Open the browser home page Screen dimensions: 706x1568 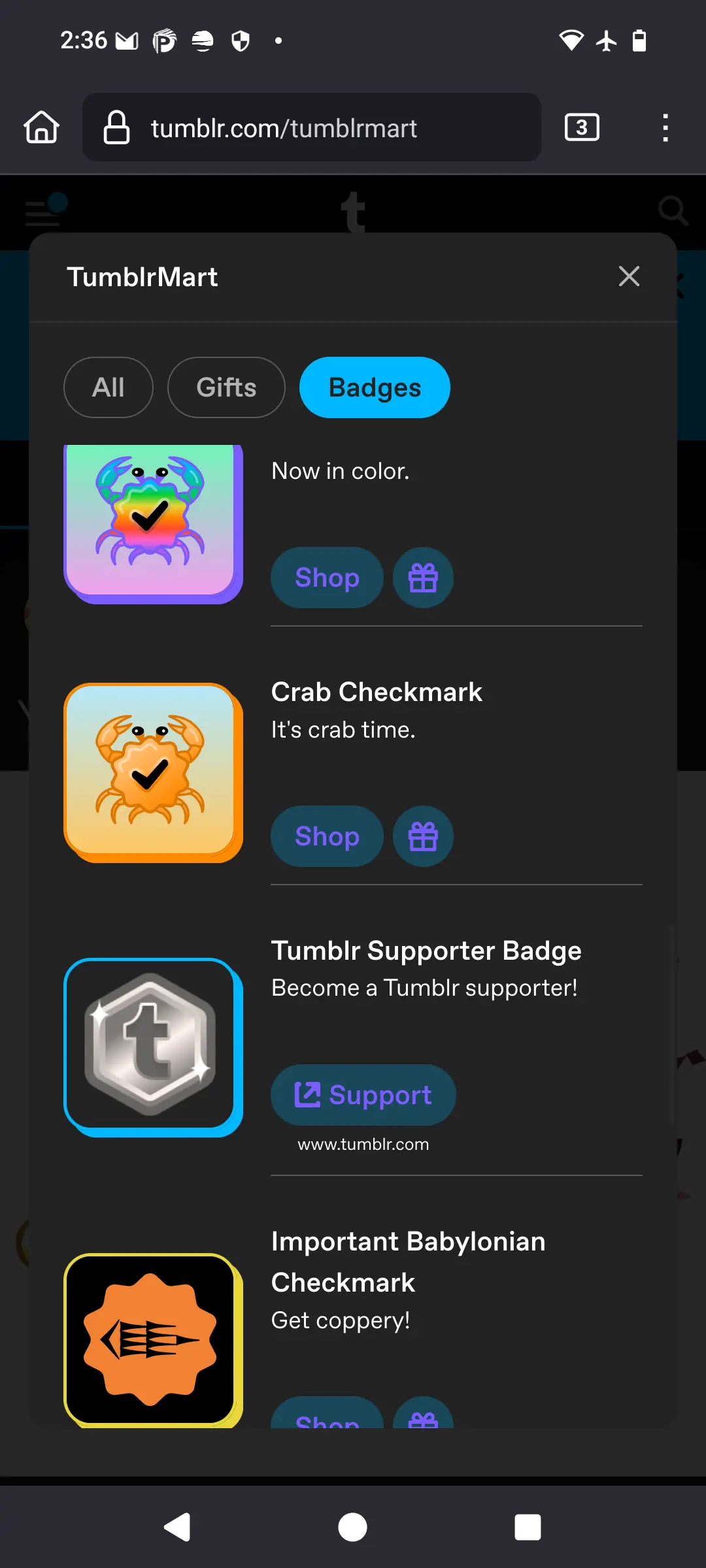point(42,127)
